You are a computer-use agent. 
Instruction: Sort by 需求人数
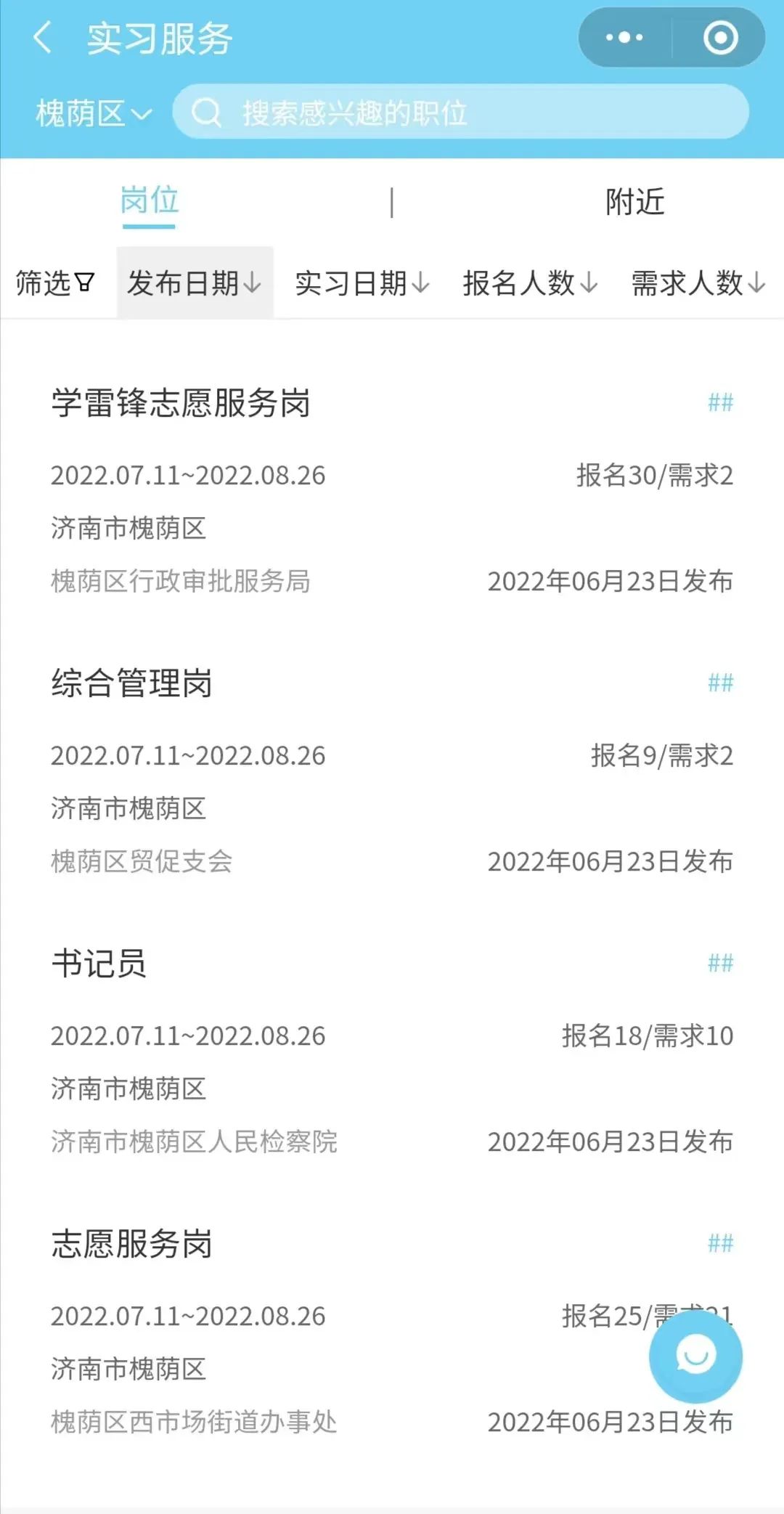click(698, 283)
